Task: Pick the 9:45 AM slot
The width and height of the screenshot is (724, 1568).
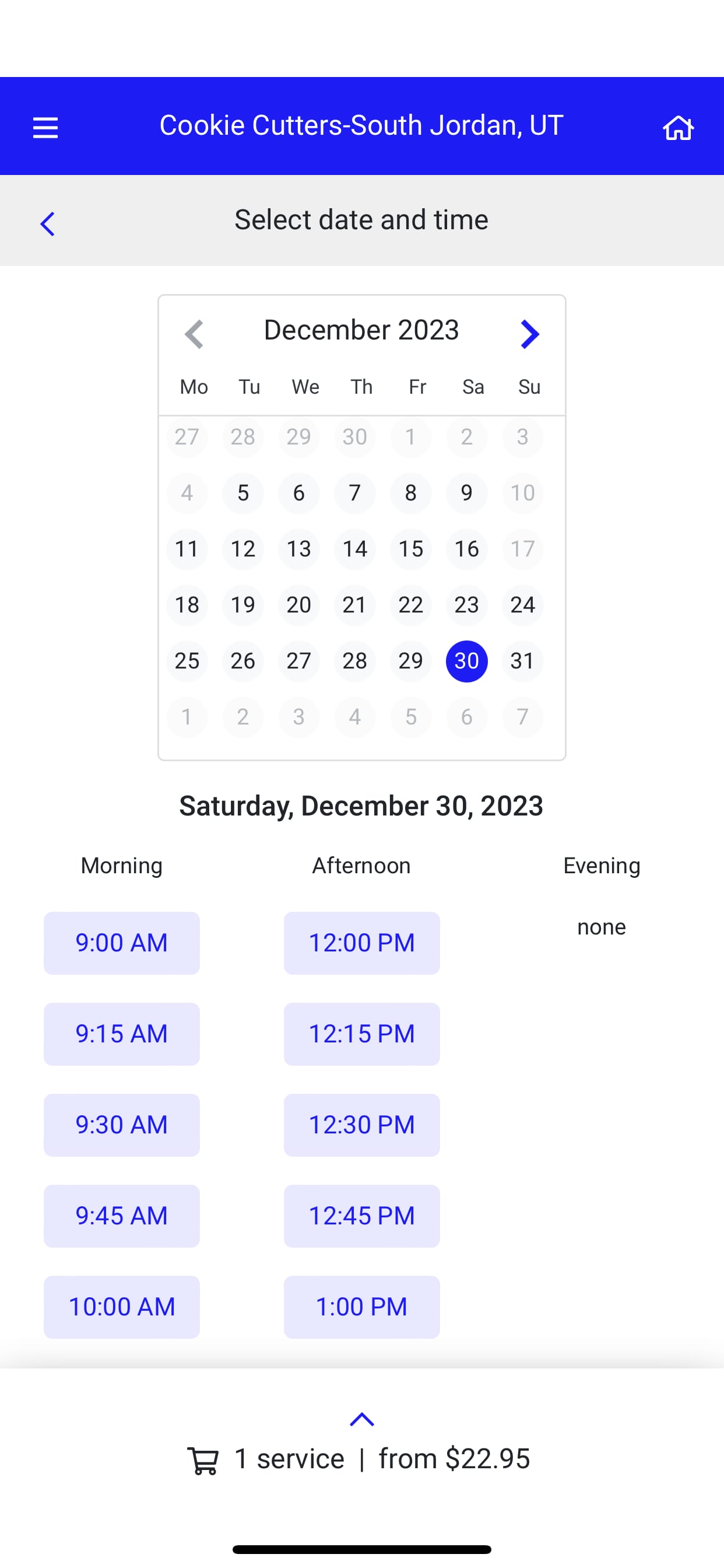Action: pos(121,1216)
